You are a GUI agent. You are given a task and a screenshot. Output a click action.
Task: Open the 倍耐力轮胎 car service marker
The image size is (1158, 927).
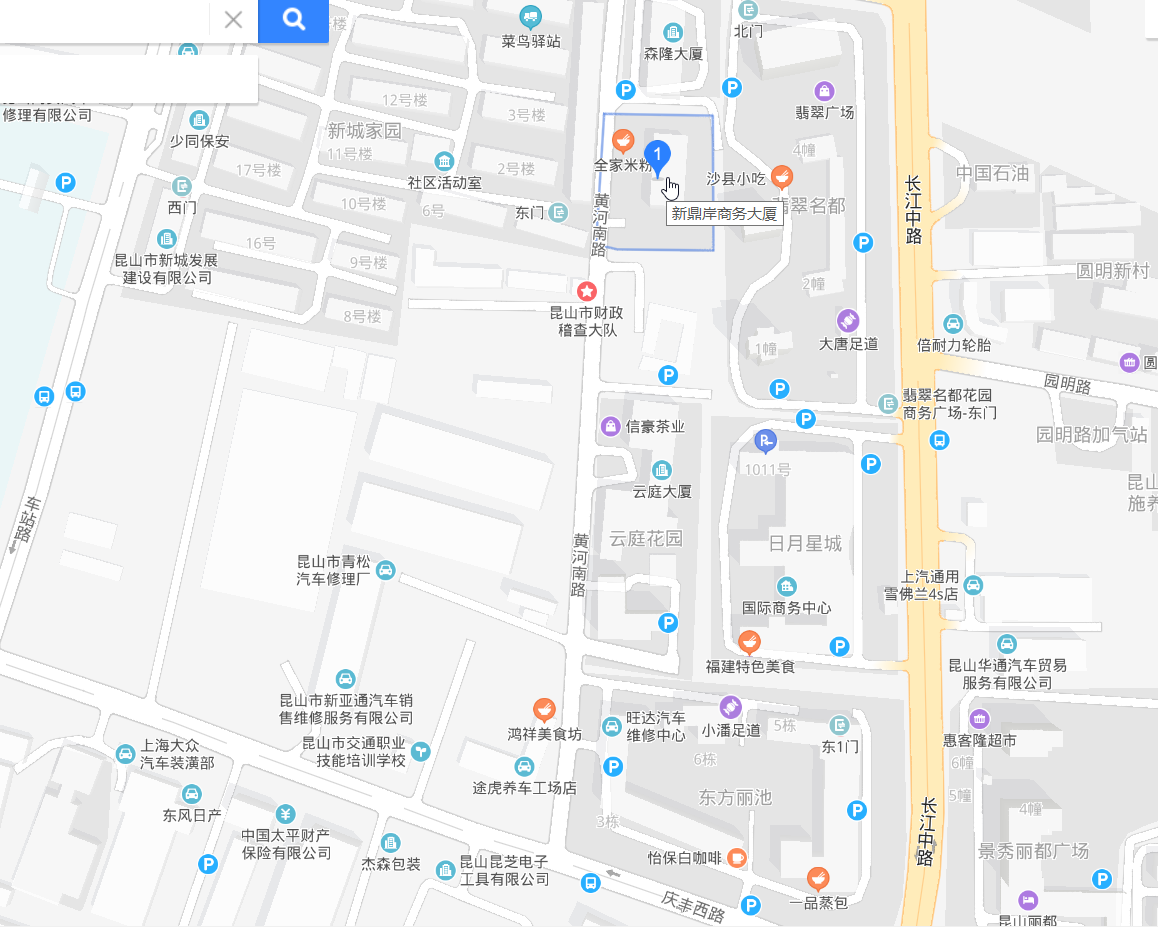coord(953,324)
